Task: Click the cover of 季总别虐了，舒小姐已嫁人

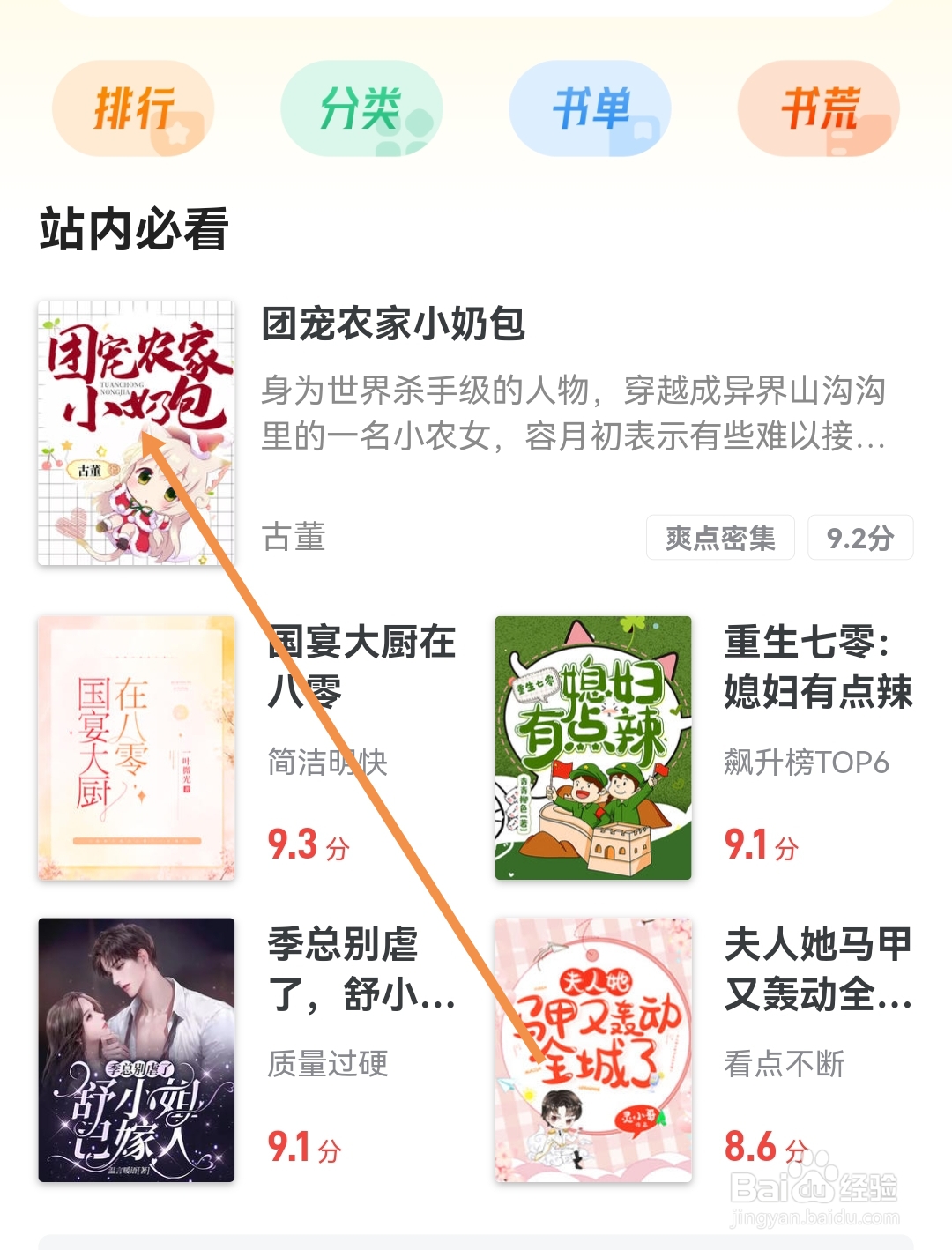Action: pyautogui.click(x=137, y=1049)
